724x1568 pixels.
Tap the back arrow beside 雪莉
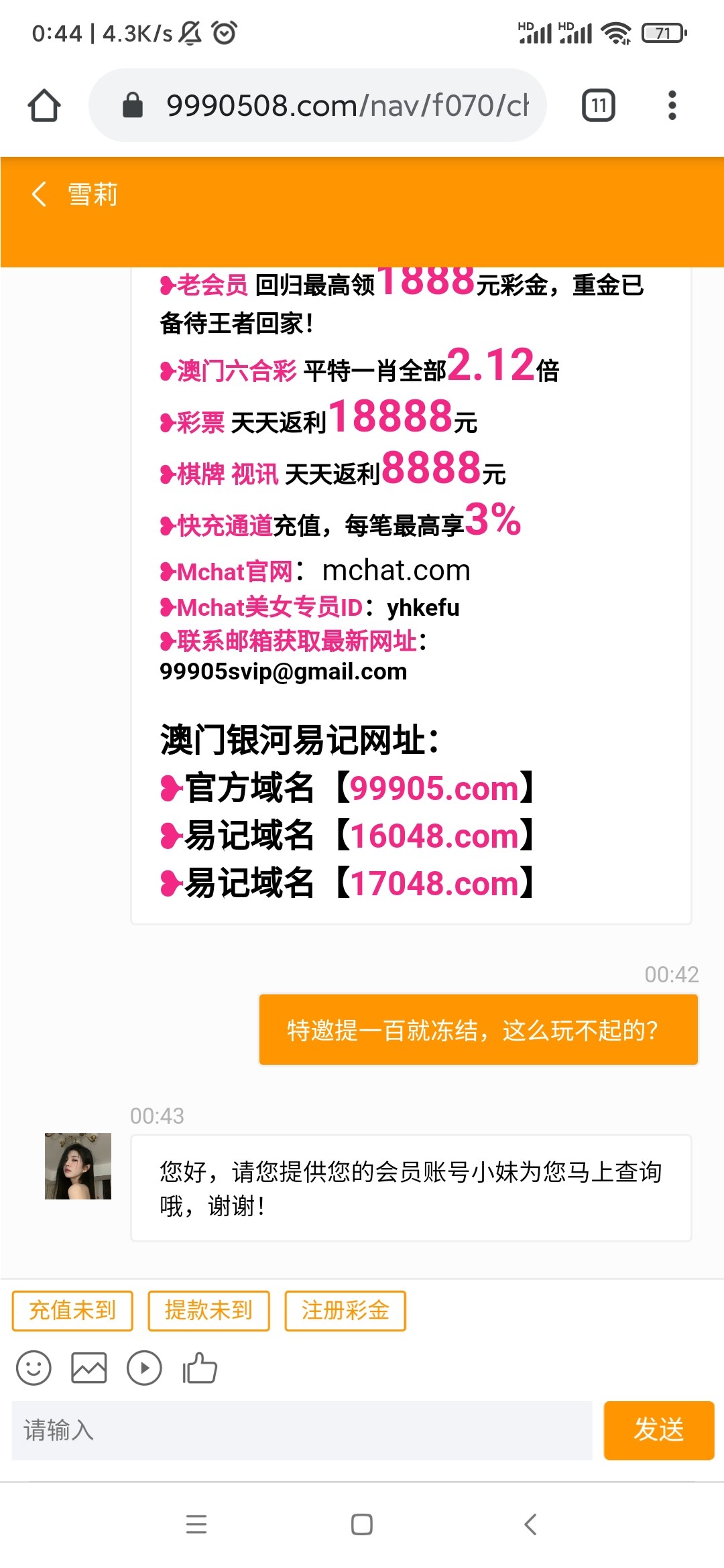point(38,194)
